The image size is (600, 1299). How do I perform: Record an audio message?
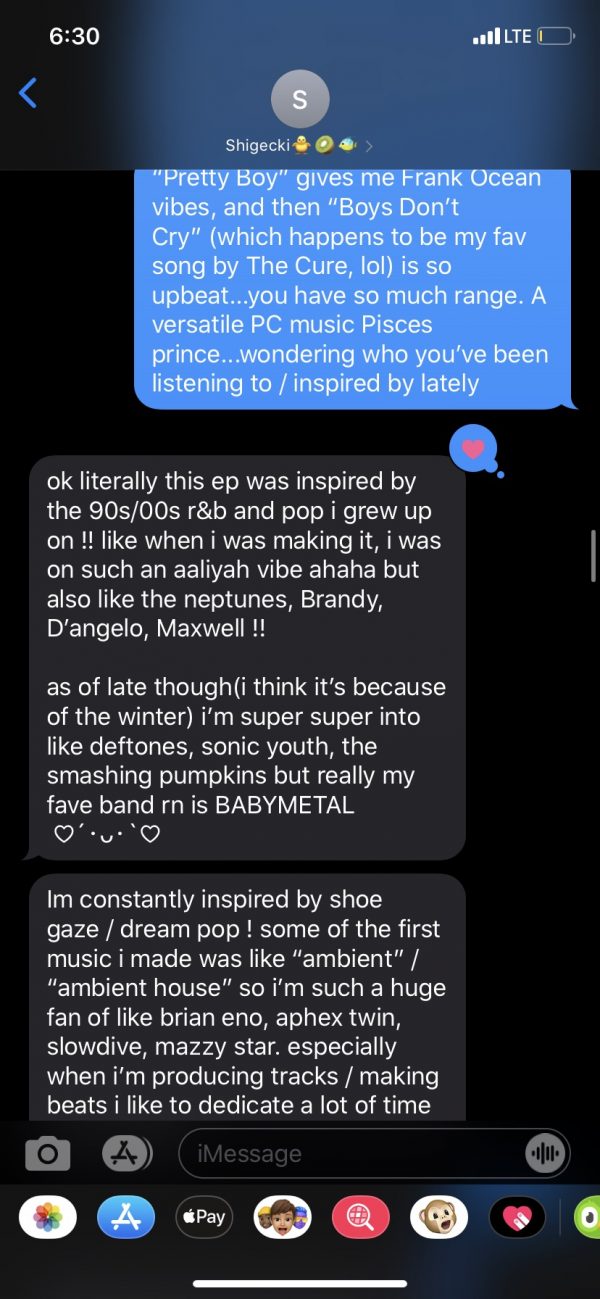click(545, 1154)
